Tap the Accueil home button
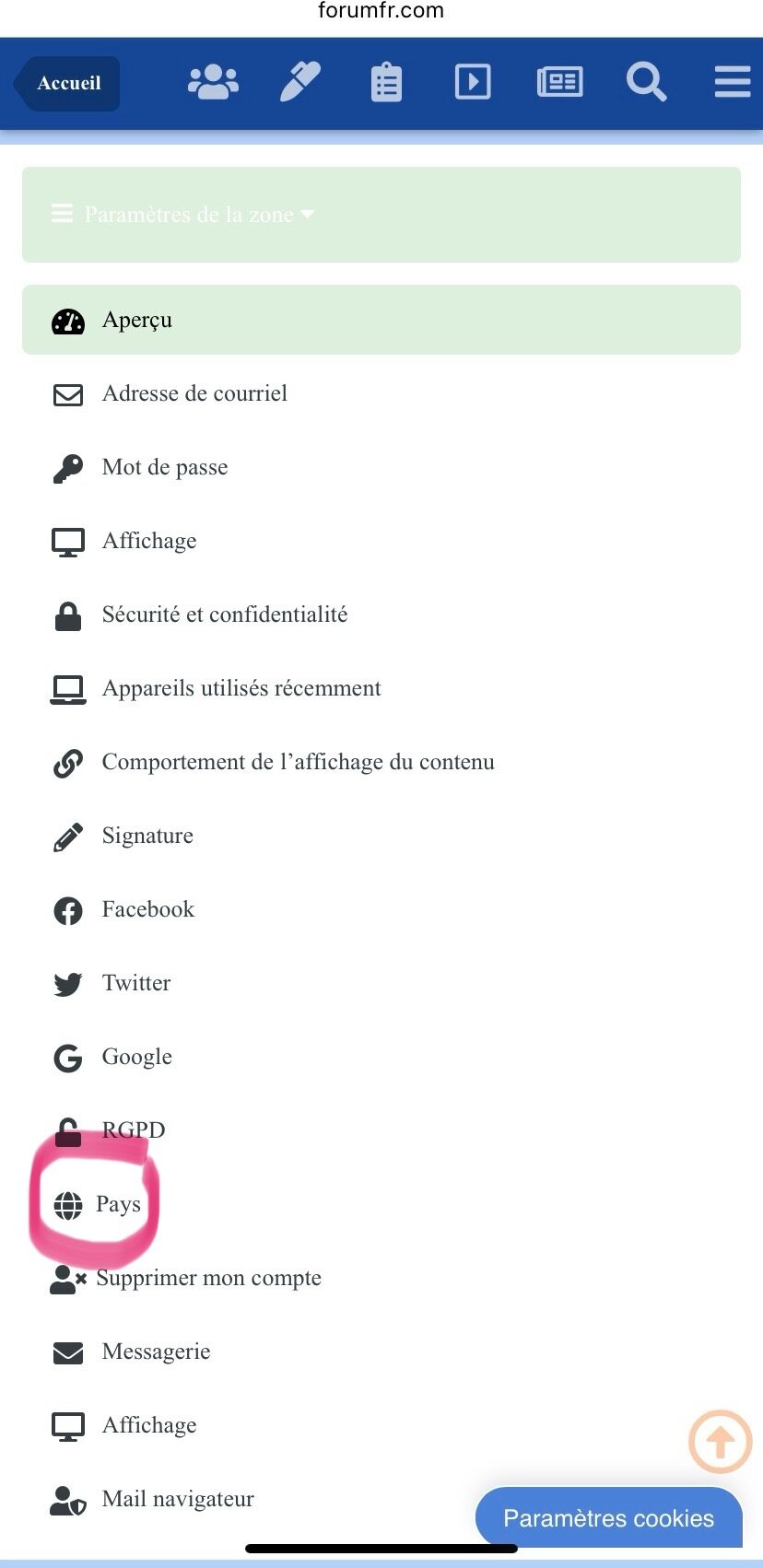Viewport: 763px width, 1568px height. [67, 83]
